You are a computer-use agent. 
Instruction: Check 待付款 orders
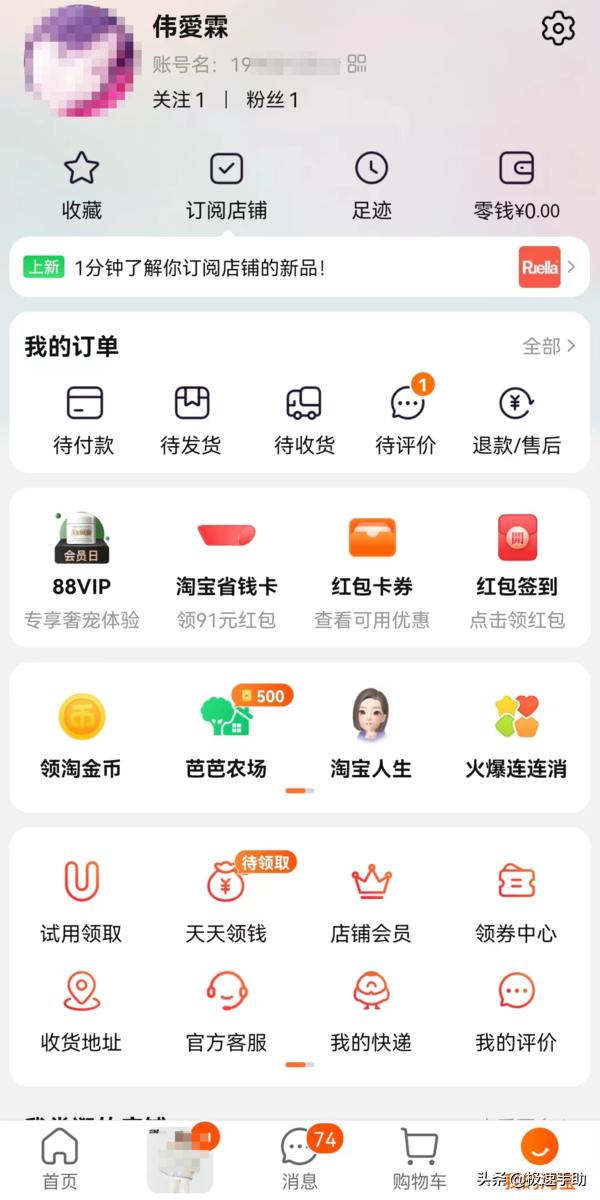click(84, 420)
